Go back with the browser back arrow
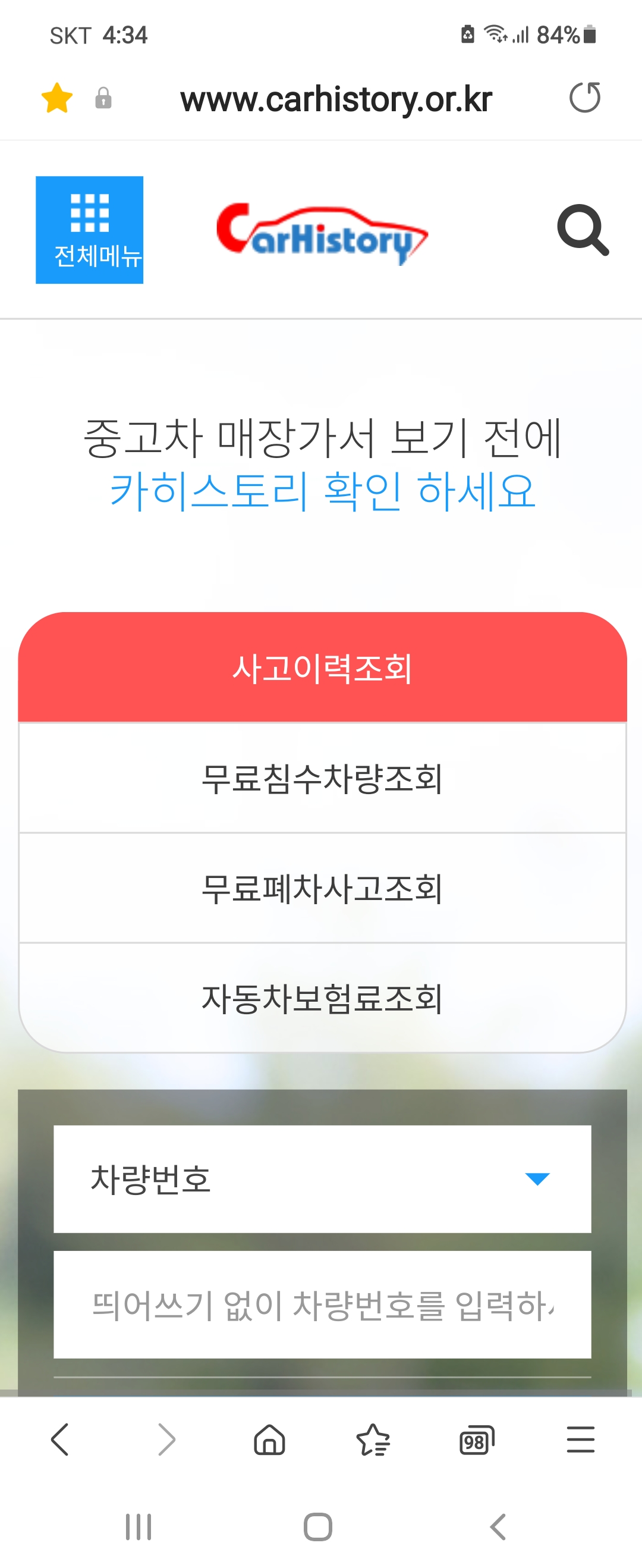The width and height of the screenshot is (642, 1568). pos(59,1440)
